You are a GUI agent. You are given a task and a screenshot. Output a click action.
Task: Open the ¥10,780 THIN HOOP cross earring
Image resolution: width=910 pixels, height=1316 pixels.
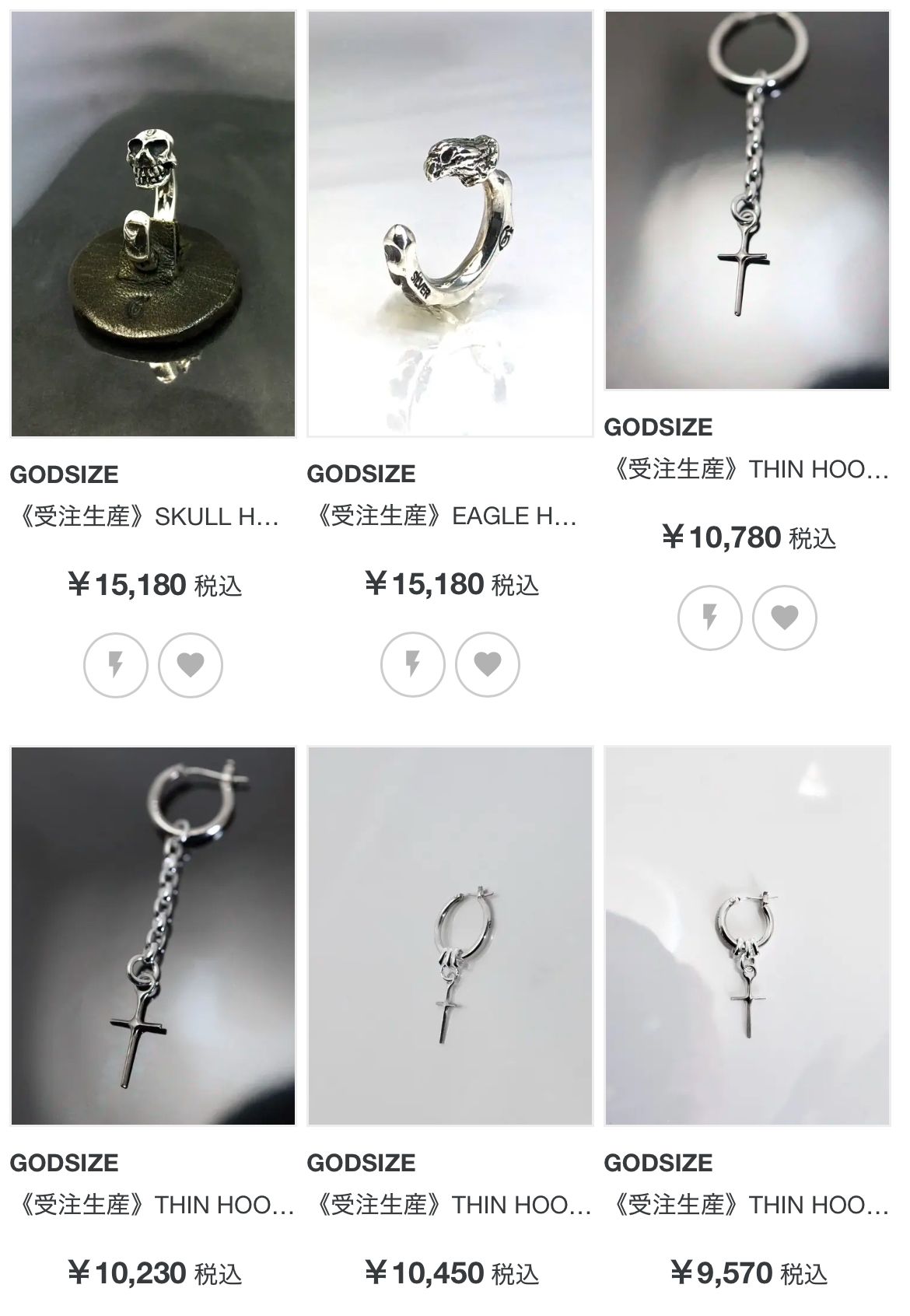point(747,201)
